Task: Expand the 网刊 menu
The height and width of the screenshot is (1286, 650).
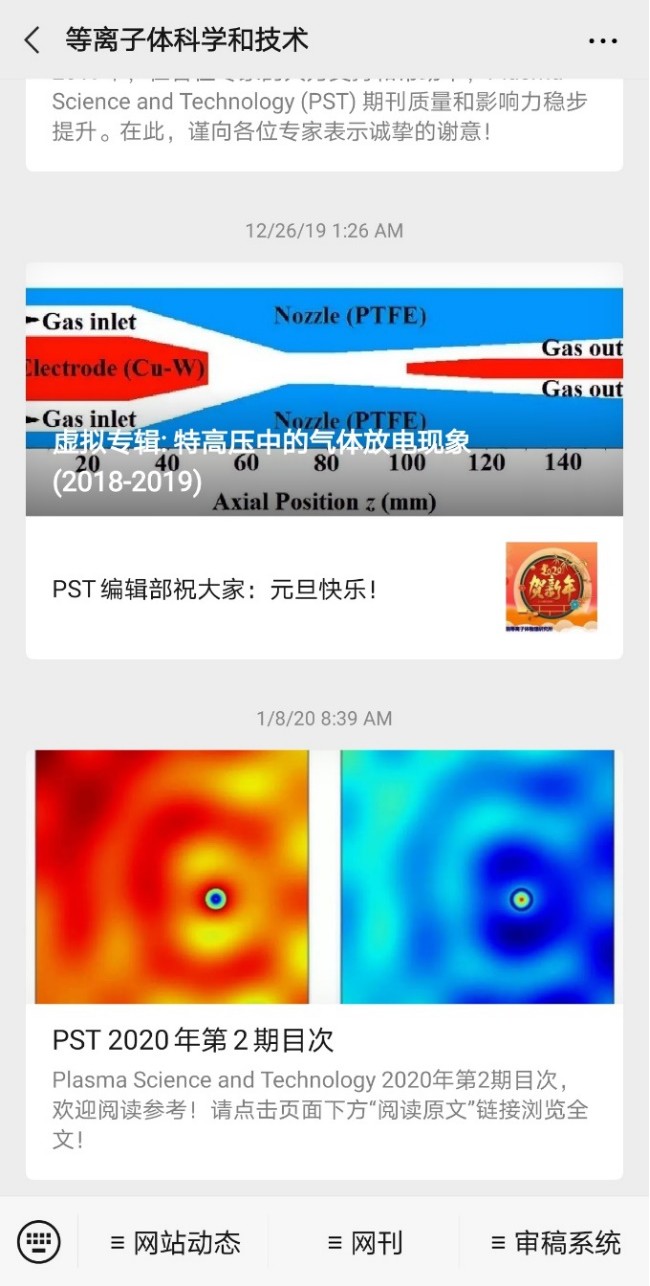Action: tap(365, 1243)
